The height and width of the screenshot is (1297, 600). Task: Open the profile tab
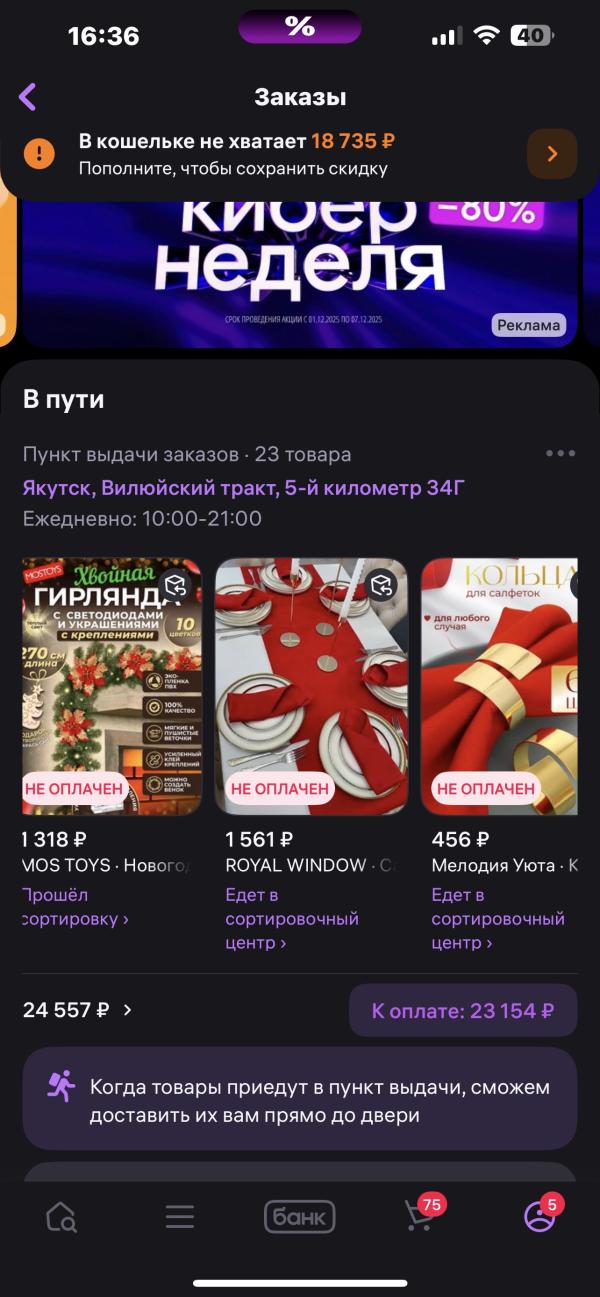(x=539, y=1216)
